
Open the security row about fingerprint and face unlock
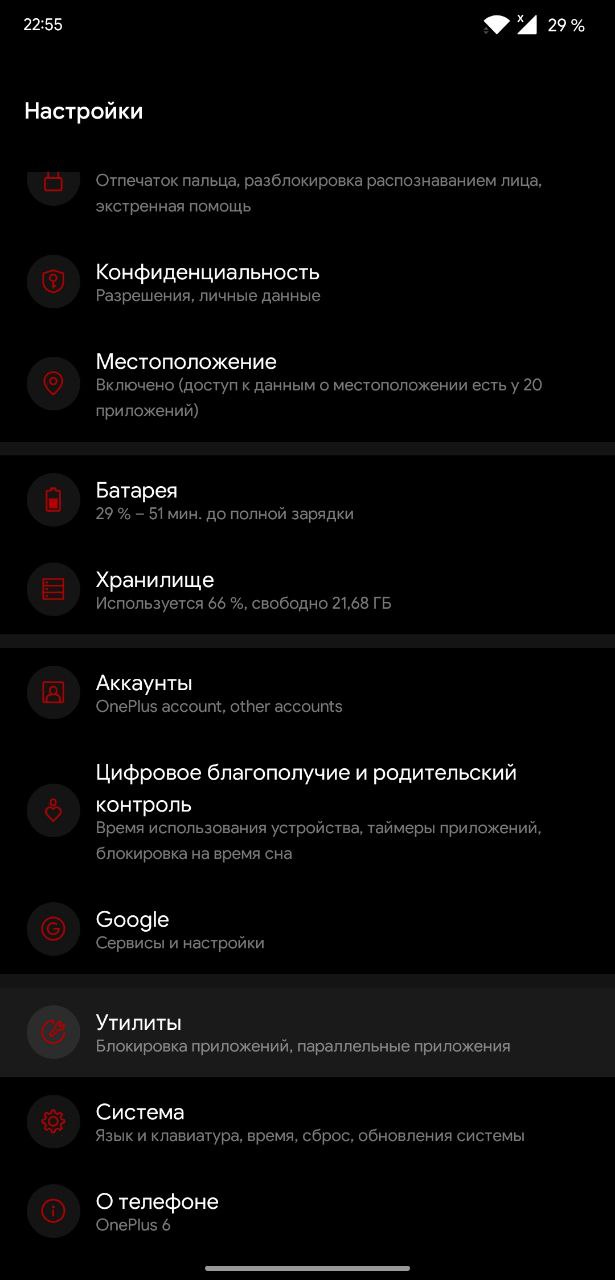pyautogui.click(x=318, y=194)
